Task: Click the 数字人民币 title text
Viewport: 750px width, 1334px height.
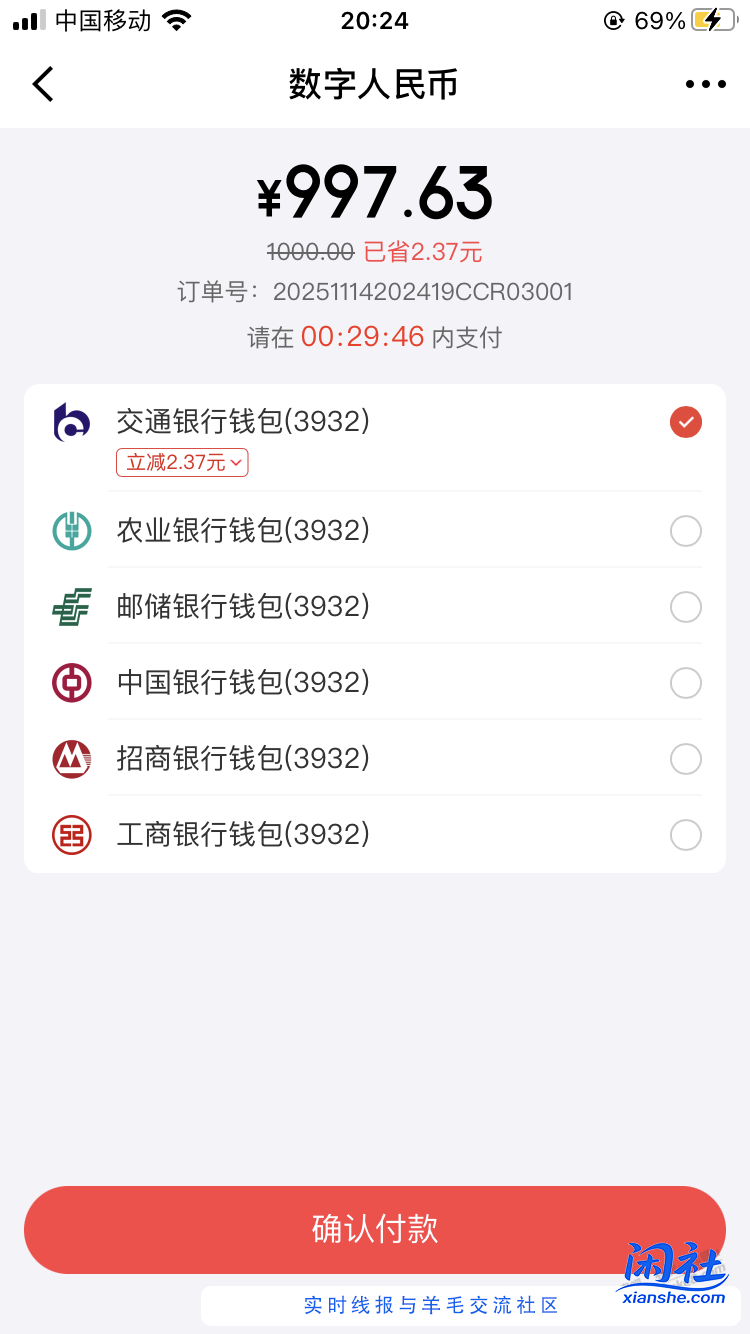Action: [374, 84]
